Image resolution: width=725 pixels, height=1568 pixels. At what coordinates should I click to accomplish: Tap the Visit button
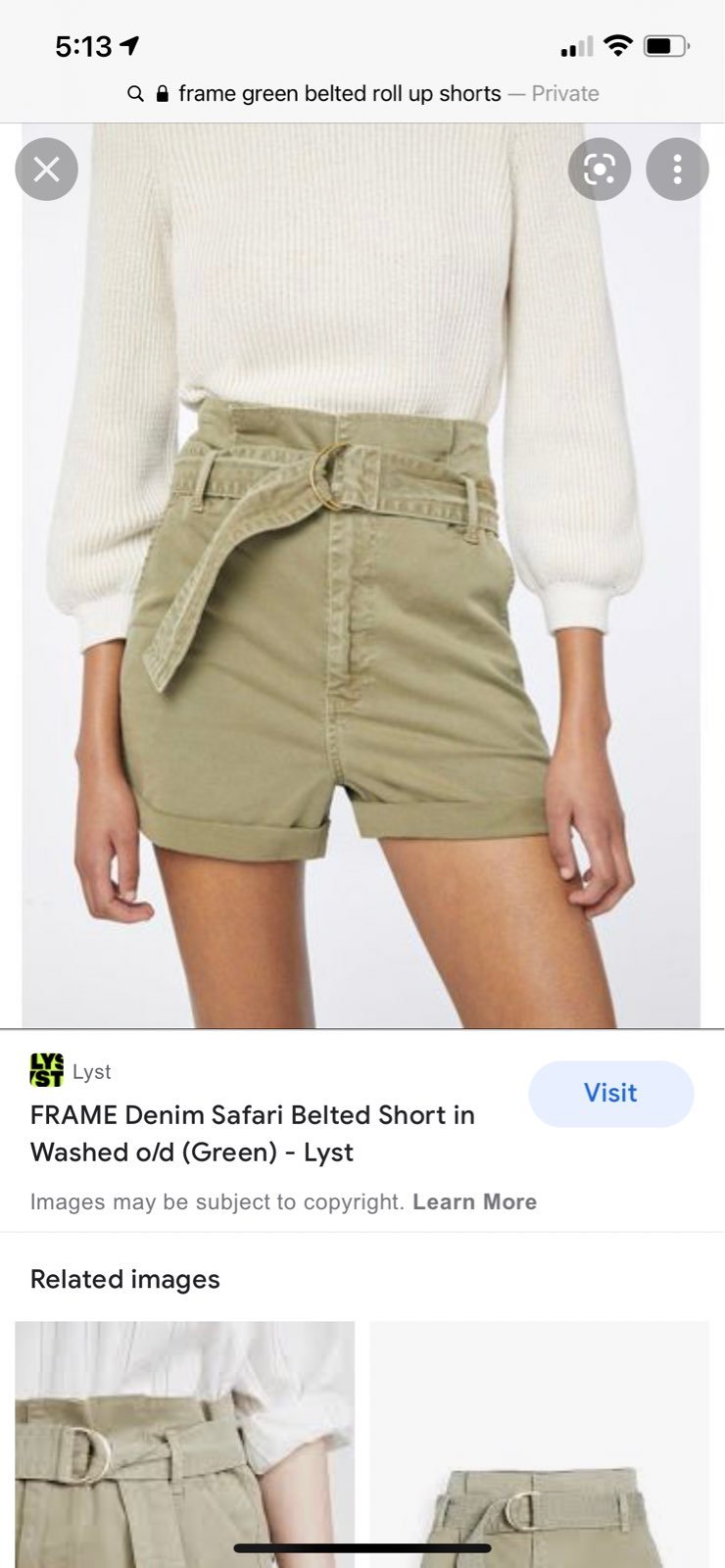[x=611, y=1094]
